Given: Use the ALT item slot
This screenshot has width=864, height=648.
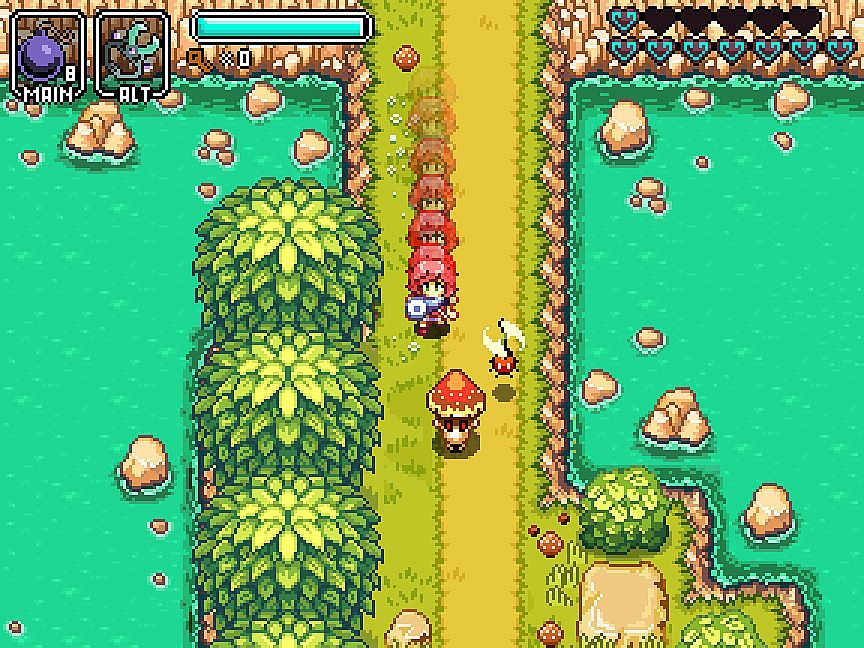Looking at the screenshot, I should click(131, 50).
